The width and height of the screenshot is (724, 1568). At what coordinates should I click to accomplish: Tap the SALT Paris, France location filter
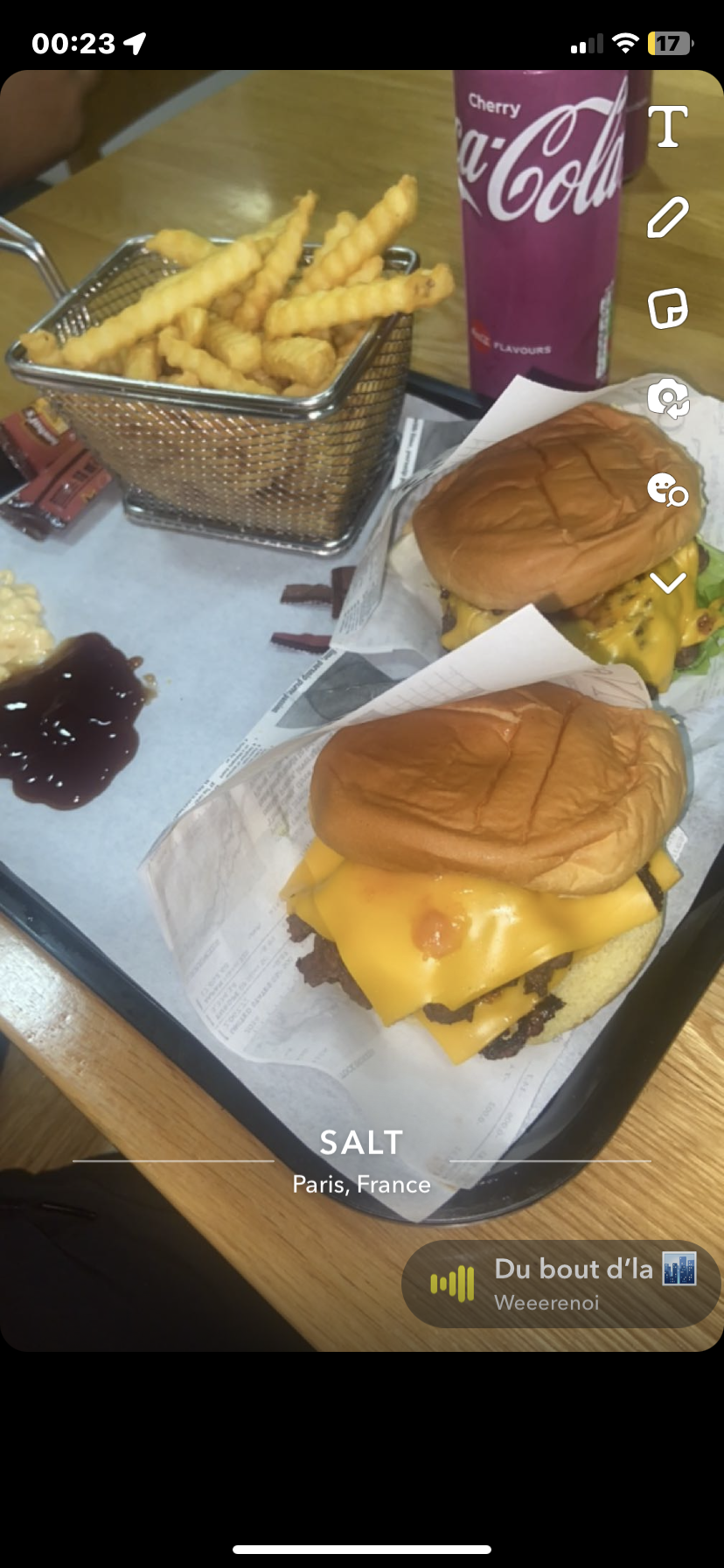362,1162
